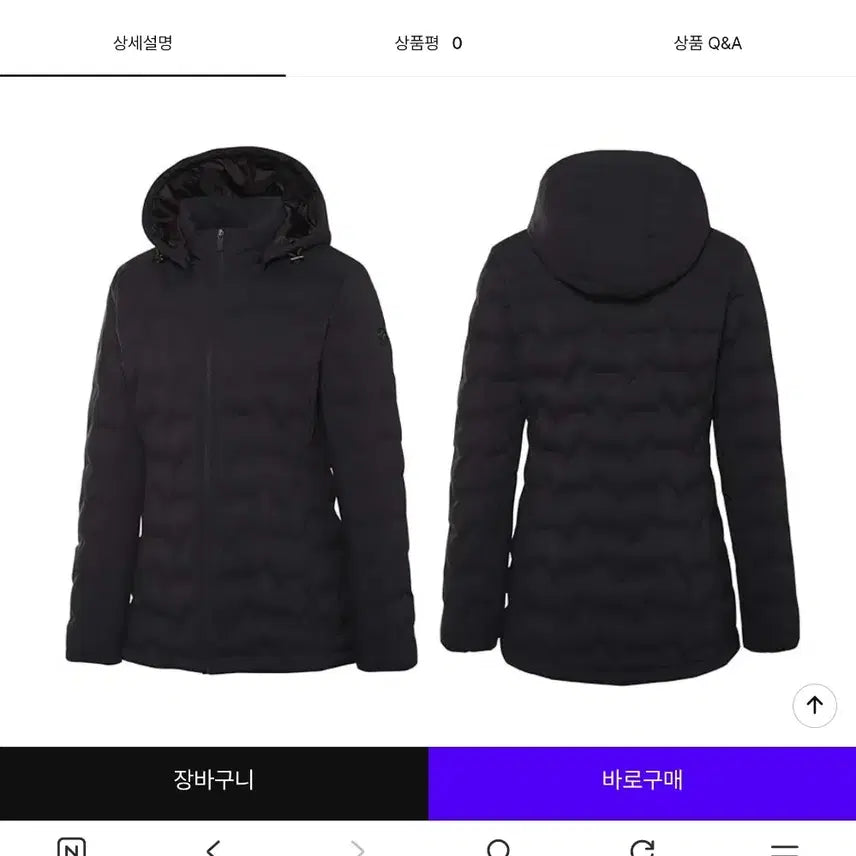Add the jacket to 장바구니
The height and width of the screenshot is (856, 856).
pyautogui.click(x=214, y=780)
